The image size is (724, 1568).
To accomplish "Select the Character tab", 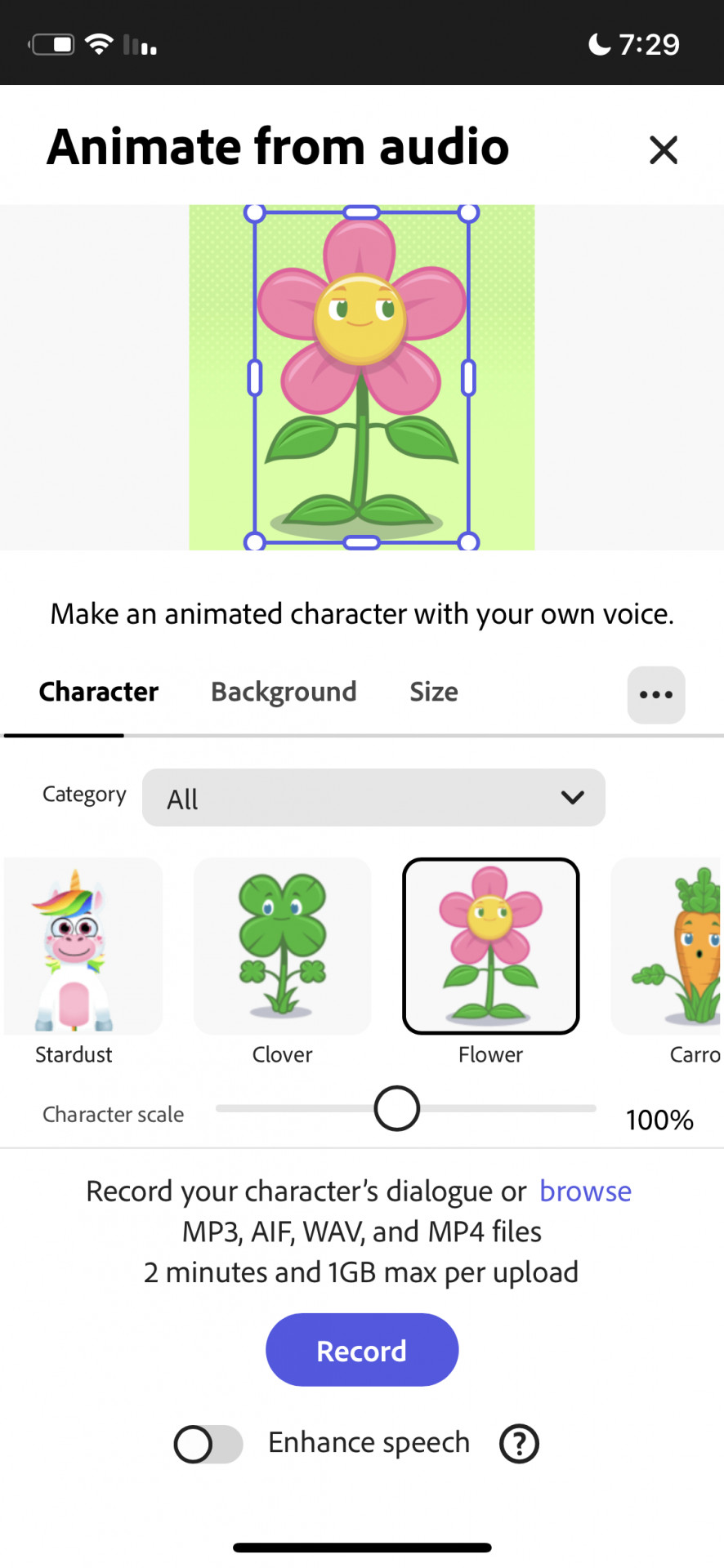I will click(x=98, y=692).
